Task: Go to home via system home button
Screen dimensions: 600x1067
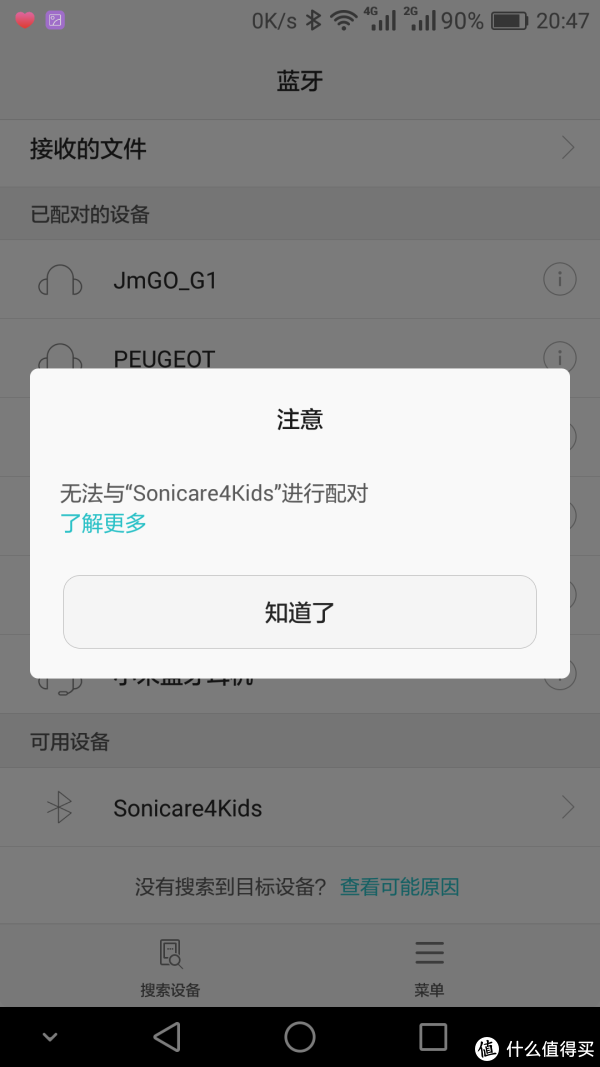Action: [300, 1036]
